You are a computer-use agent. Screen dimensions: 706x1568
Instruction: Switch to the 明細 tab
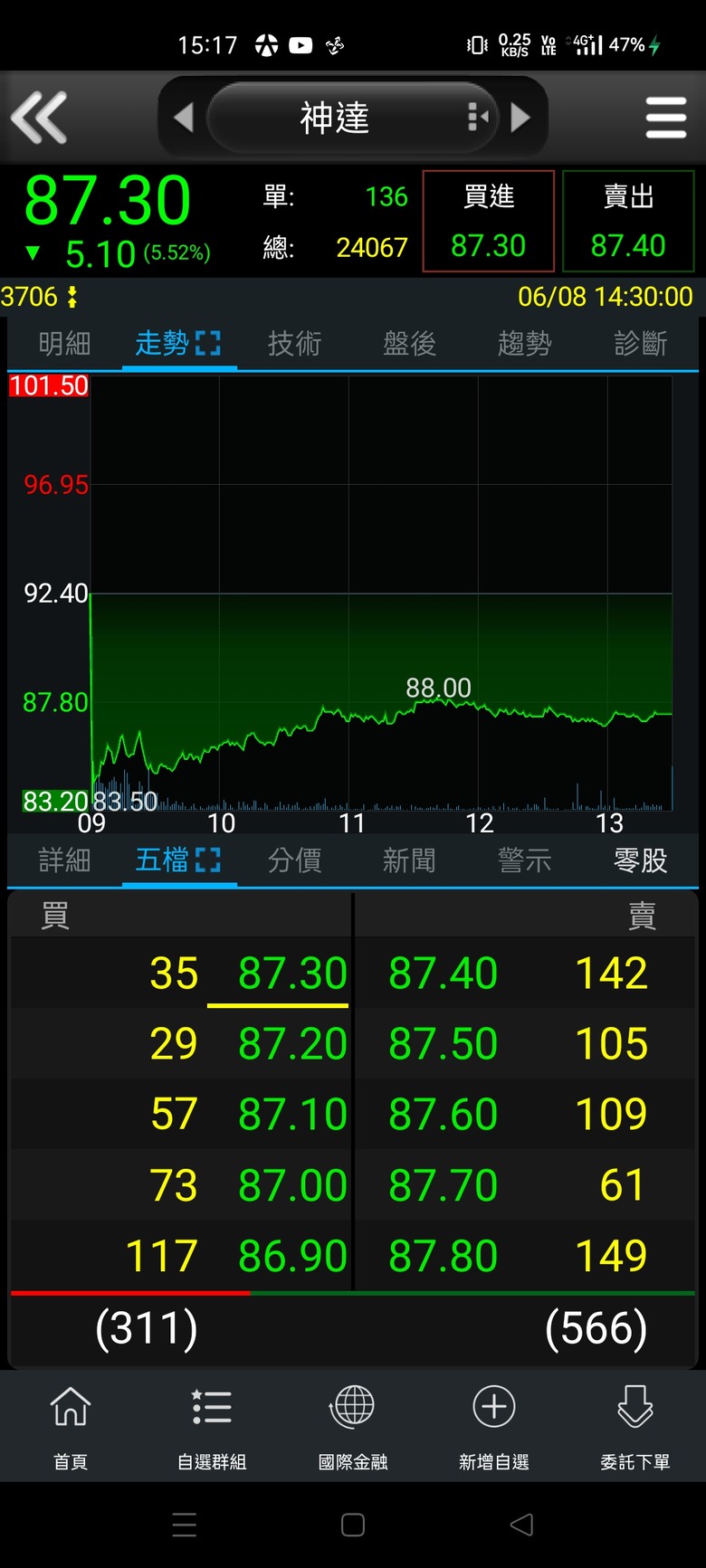[x=64, y=344]
